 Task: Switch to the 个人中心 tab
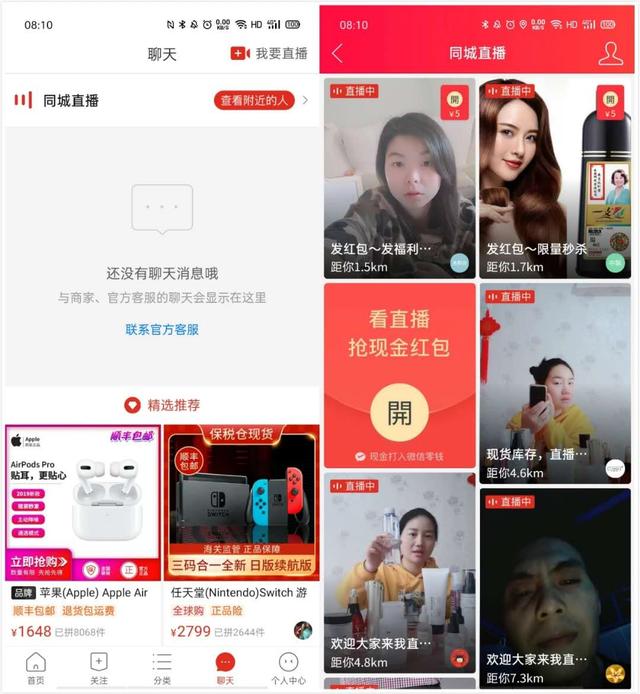pyautogui.click(x=288, y=667)
